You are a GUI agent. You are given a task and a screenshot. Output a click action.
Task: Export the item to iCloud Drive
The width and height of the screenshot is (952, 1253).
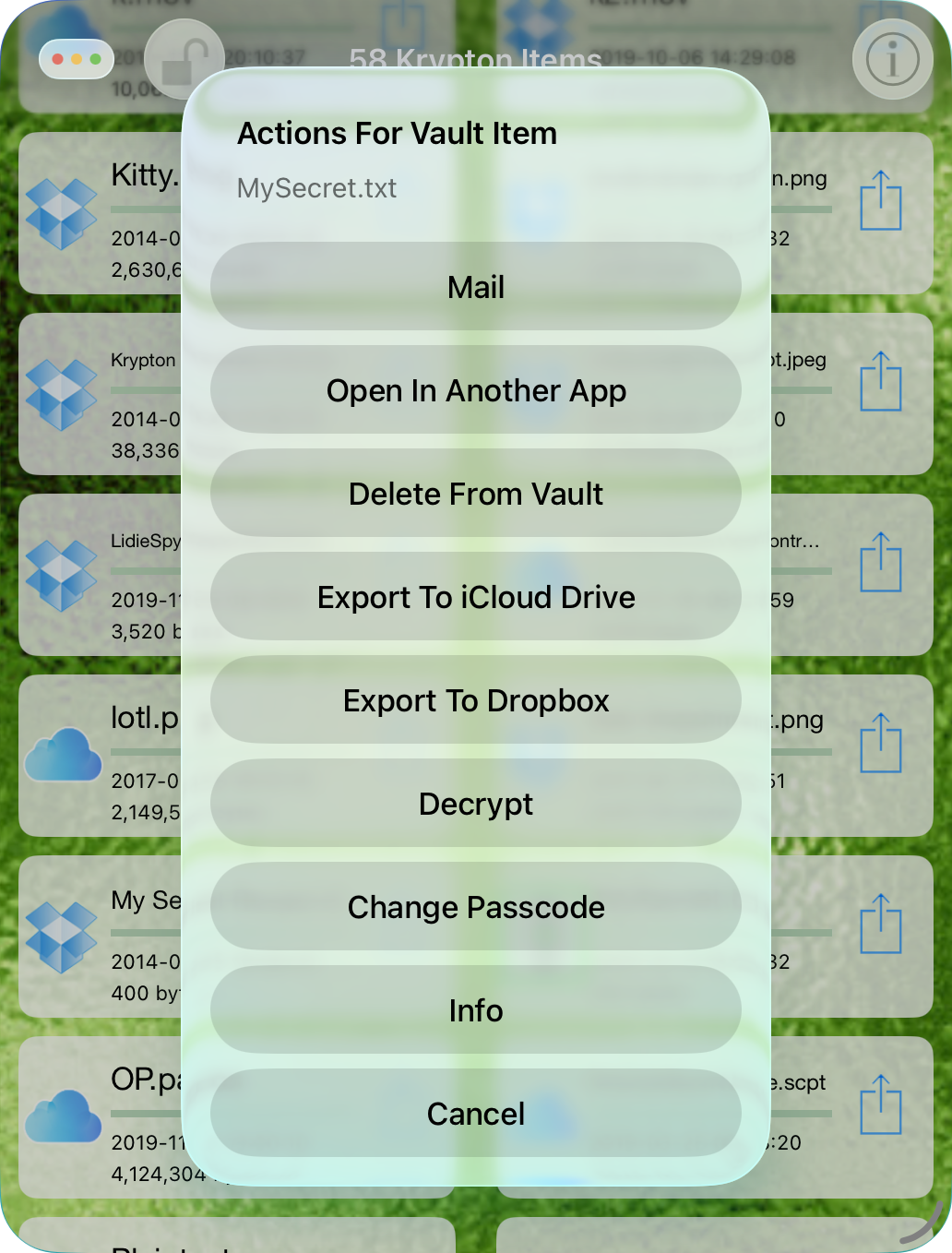click(x=476, y=597)
